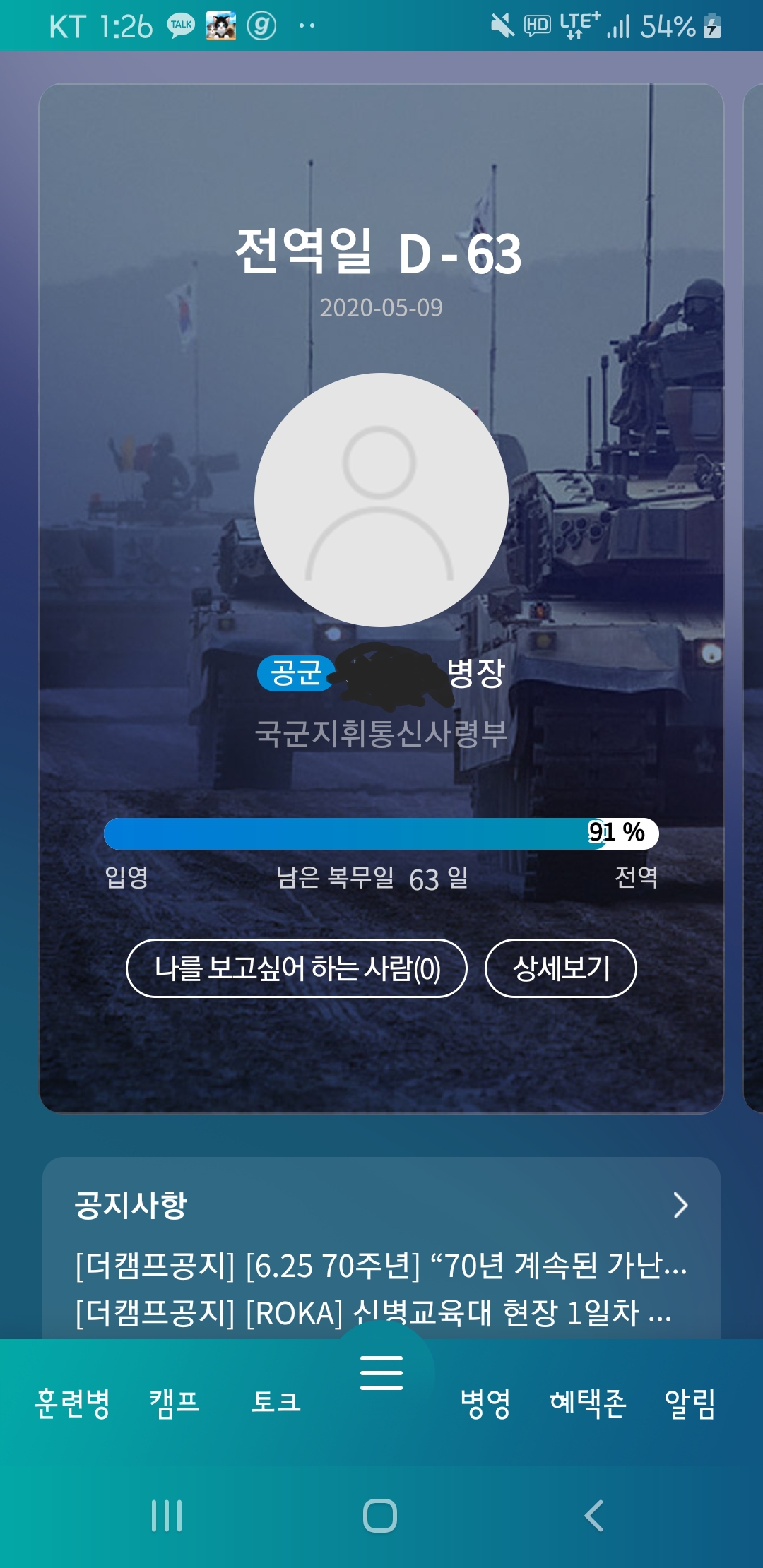The height and width of the screenshot is (1568, 763).
Task: Switch to the 훈련병 tab
Action: (73, 1403)
